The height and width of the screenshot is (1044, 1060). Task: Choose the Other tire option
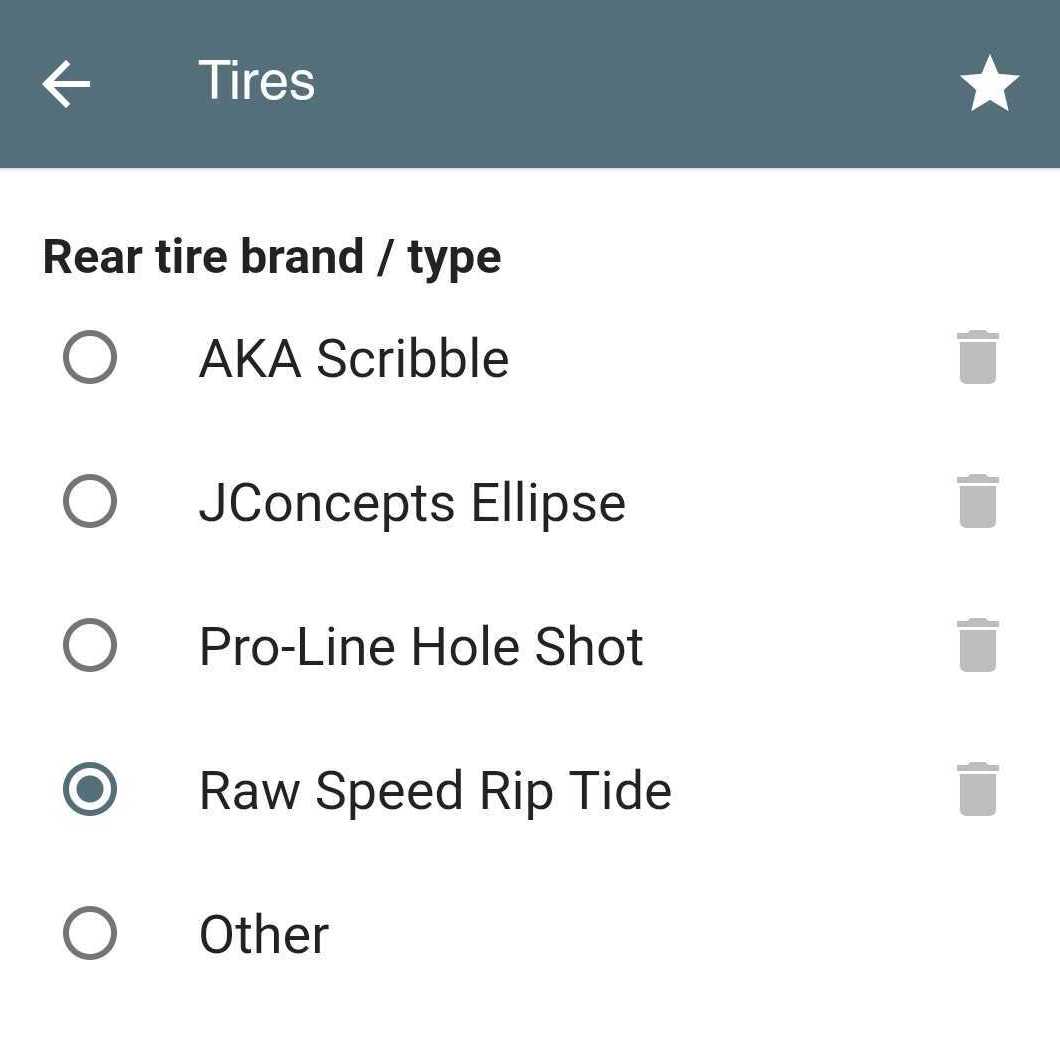pos(90,933)
